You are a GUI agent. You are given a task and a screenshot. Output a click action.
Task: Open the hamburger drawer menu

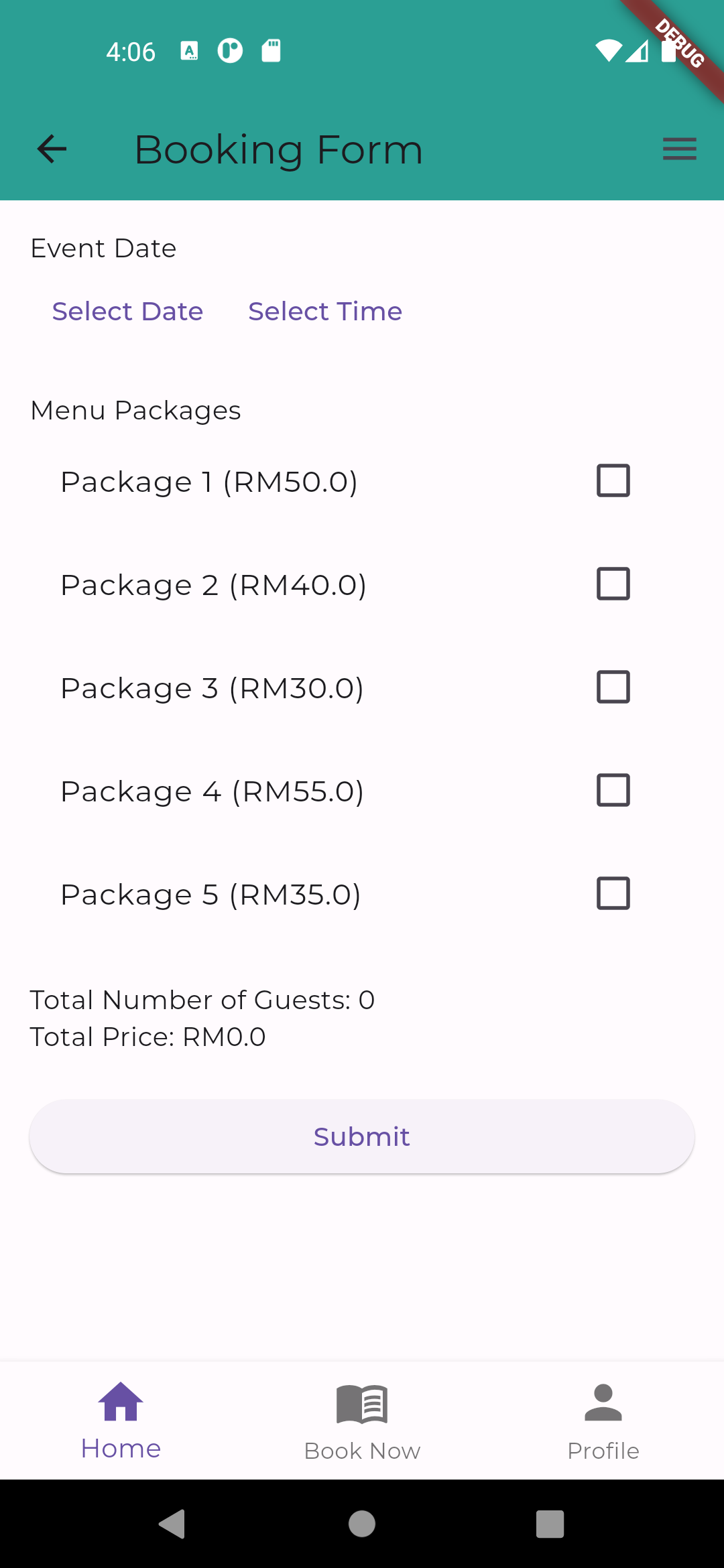(679, 149)
